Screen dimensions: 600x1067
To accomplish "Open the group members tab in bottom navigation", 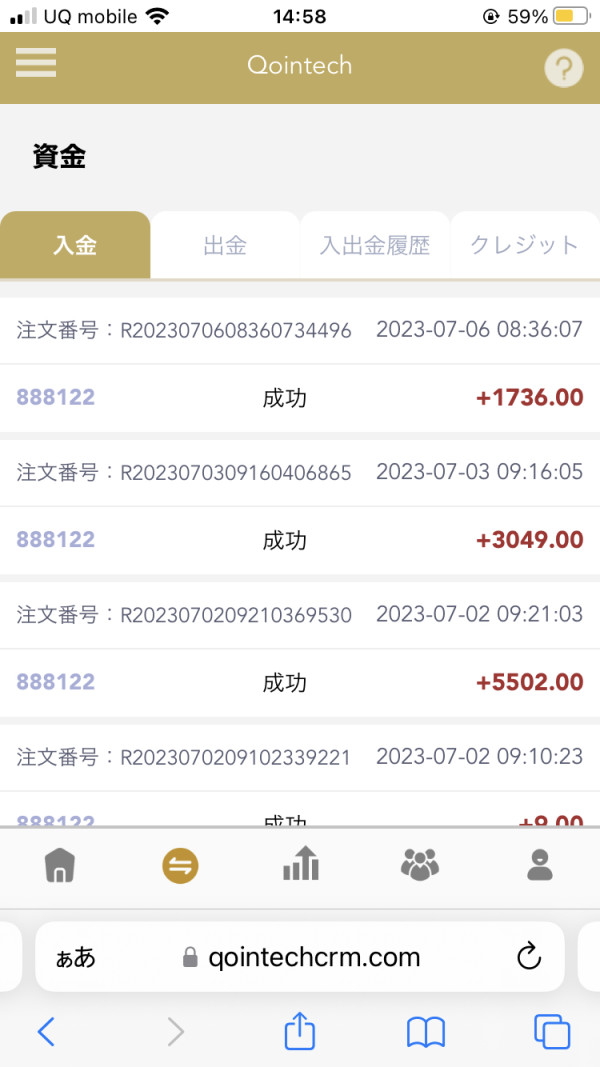I will point(420,864).
